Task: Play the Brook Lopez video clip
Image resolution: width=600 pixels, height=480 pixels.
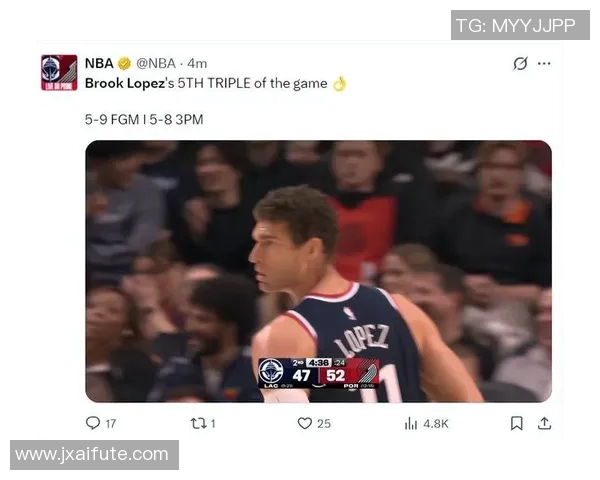Action: 318,270
